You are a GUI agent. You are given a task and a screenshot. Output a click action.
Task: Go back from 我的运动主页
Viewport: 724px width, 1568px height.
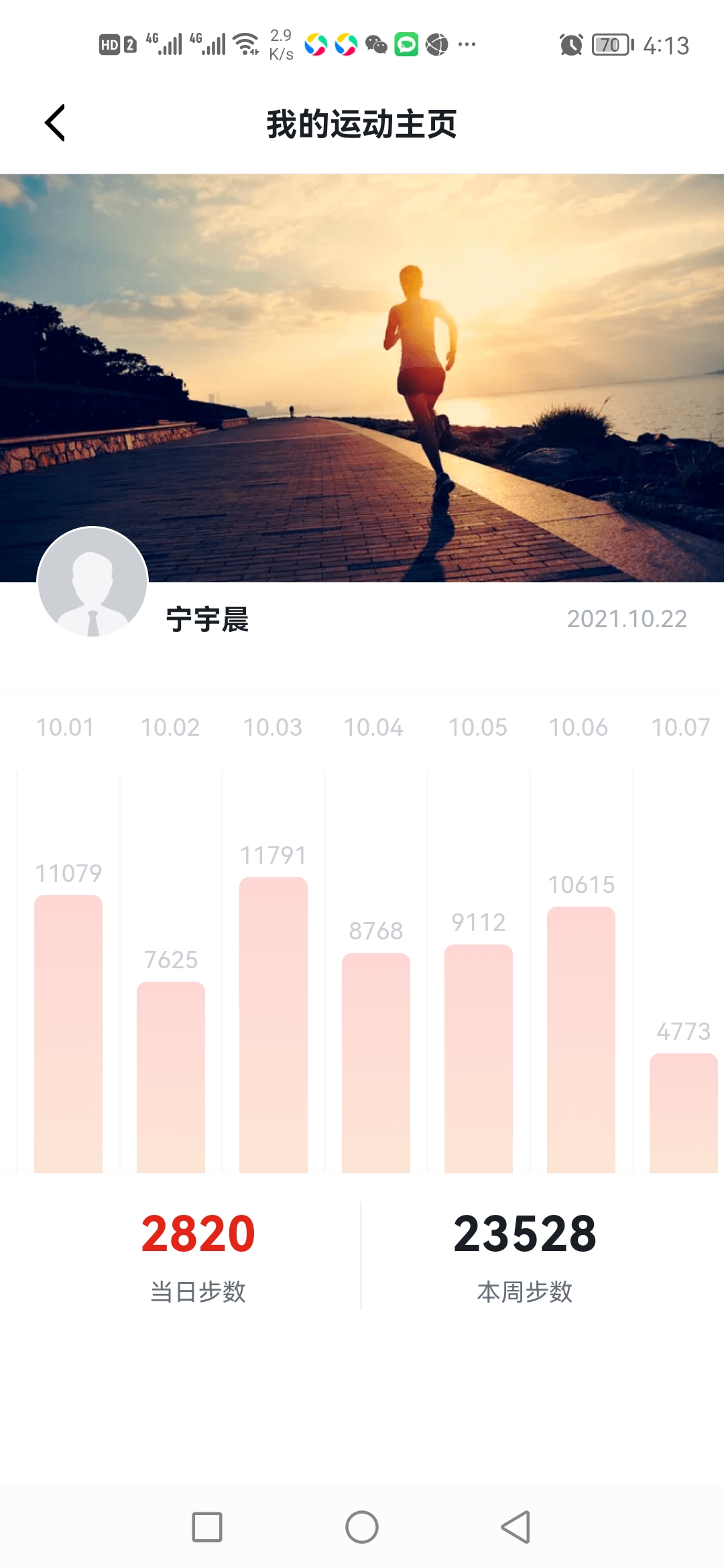tap(55, 123)
